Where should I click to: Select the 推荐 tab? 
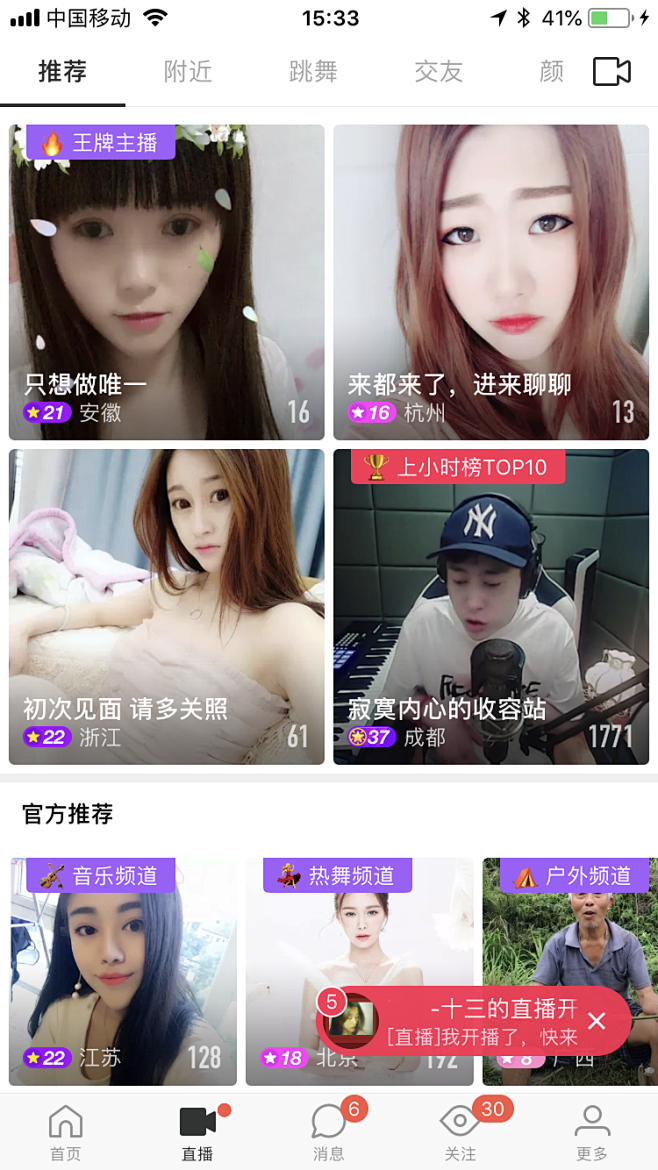tap(62, 71)
